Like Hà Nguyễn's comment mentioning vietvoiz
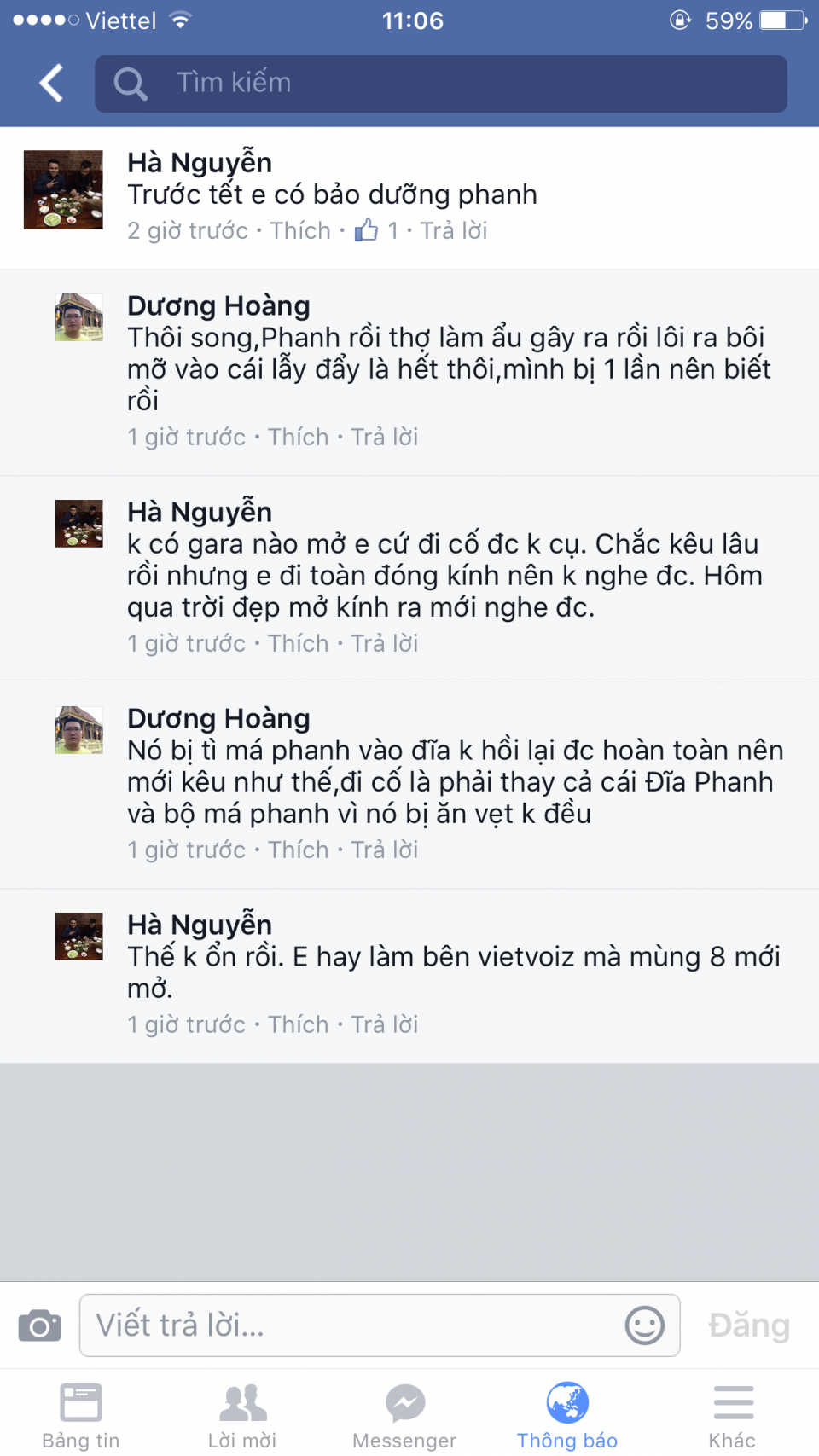819x1456 pixels. (298, 1025)
